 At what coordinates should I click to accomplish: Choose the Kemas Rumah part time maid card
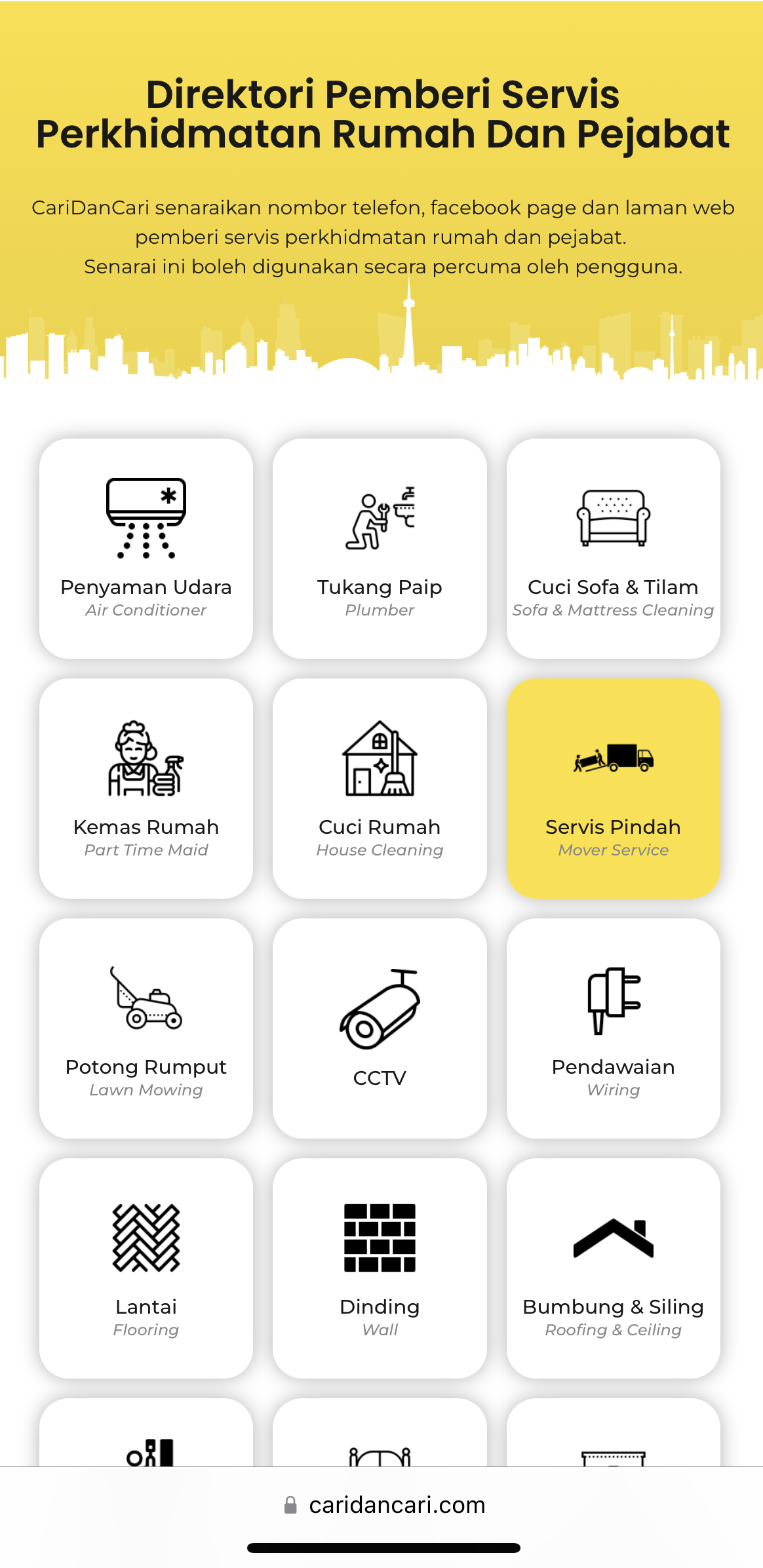146,789
